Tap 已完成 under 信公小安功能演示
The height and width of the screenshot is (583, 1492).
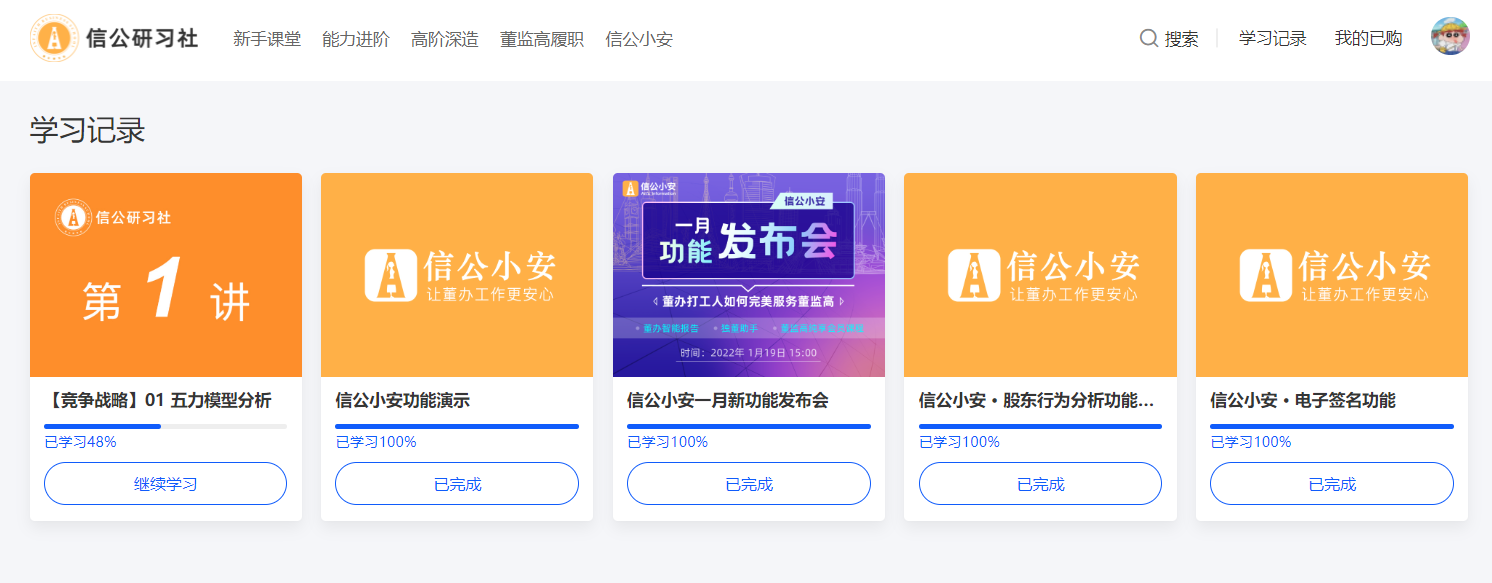457,484
